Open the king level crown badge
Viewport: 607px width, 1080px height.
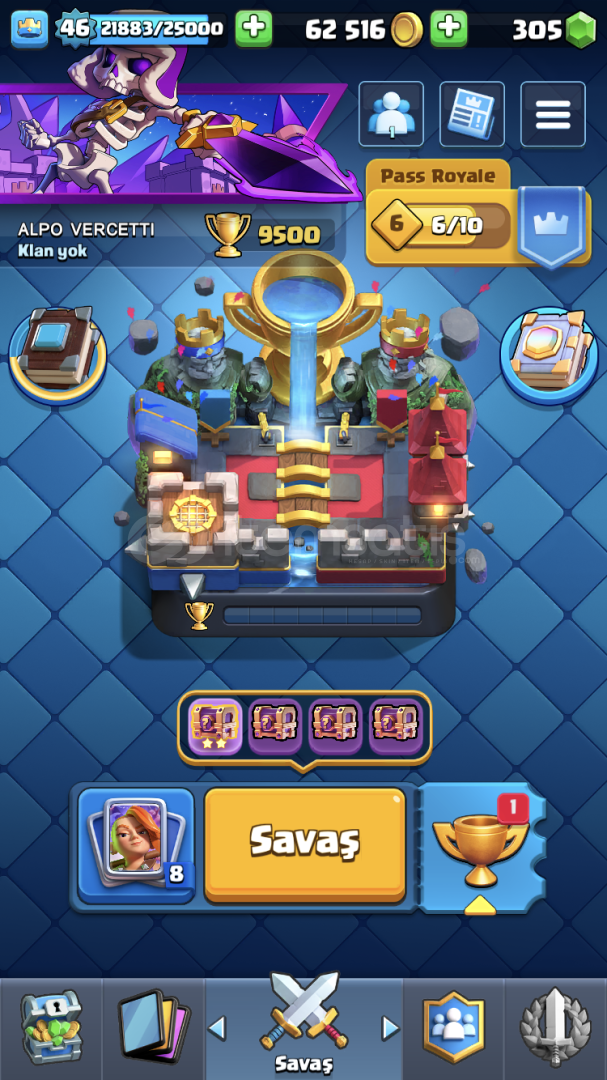(30, 30)
